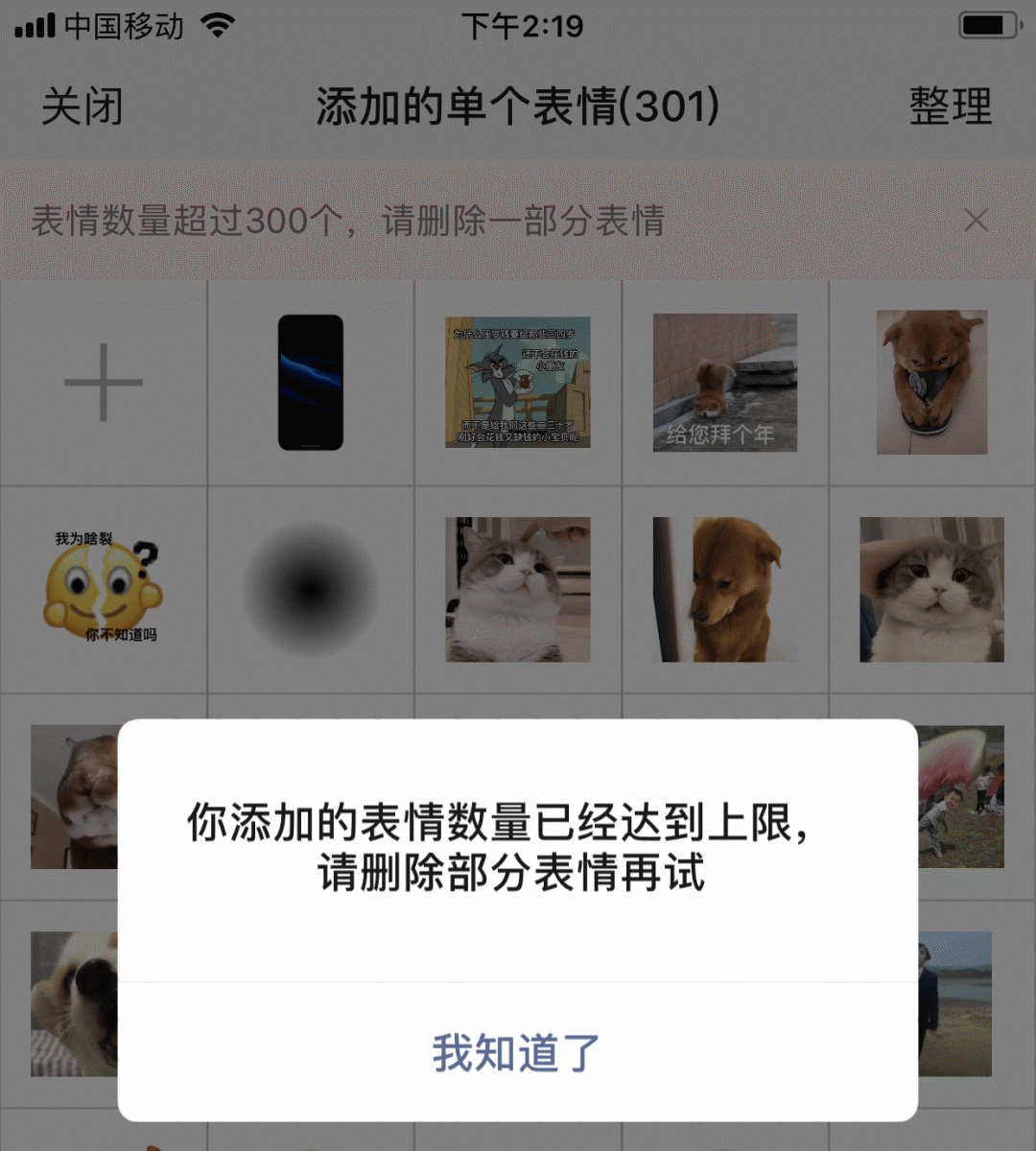Open the black phone sticker
This screenshot has height=1151, width=1036.
(311, 383)
